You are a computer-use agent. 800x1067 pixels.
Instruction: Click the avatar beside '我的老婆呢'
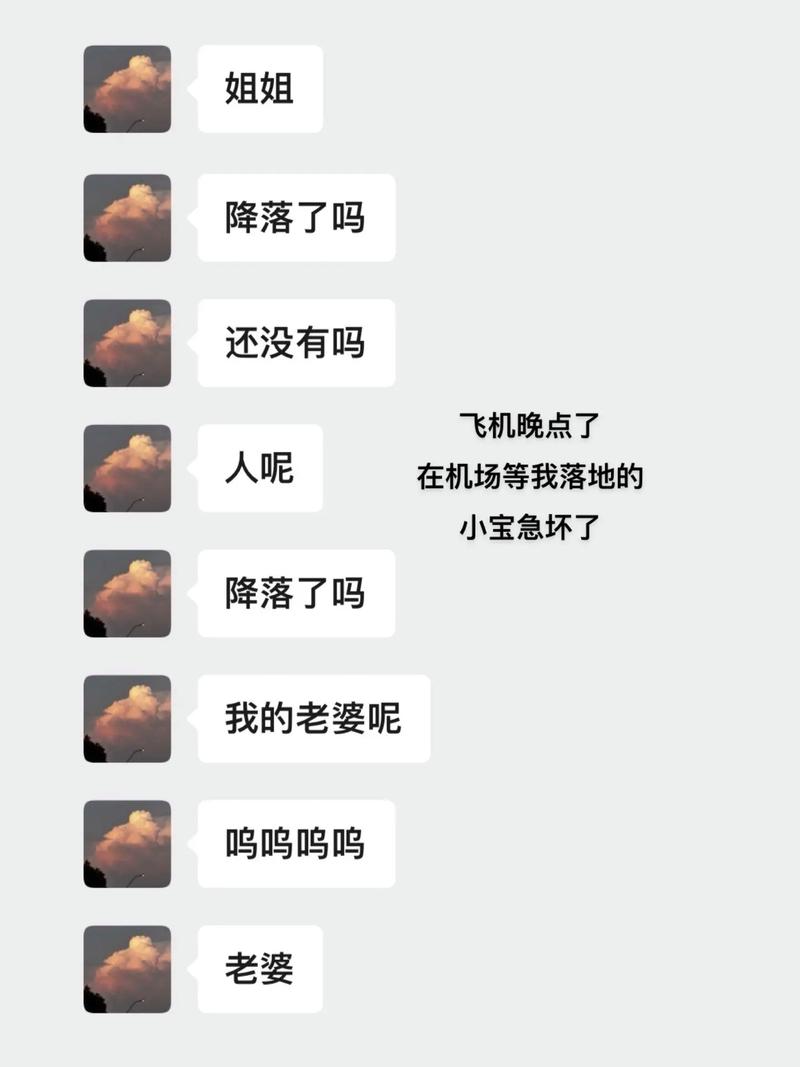tap(127, 717)
